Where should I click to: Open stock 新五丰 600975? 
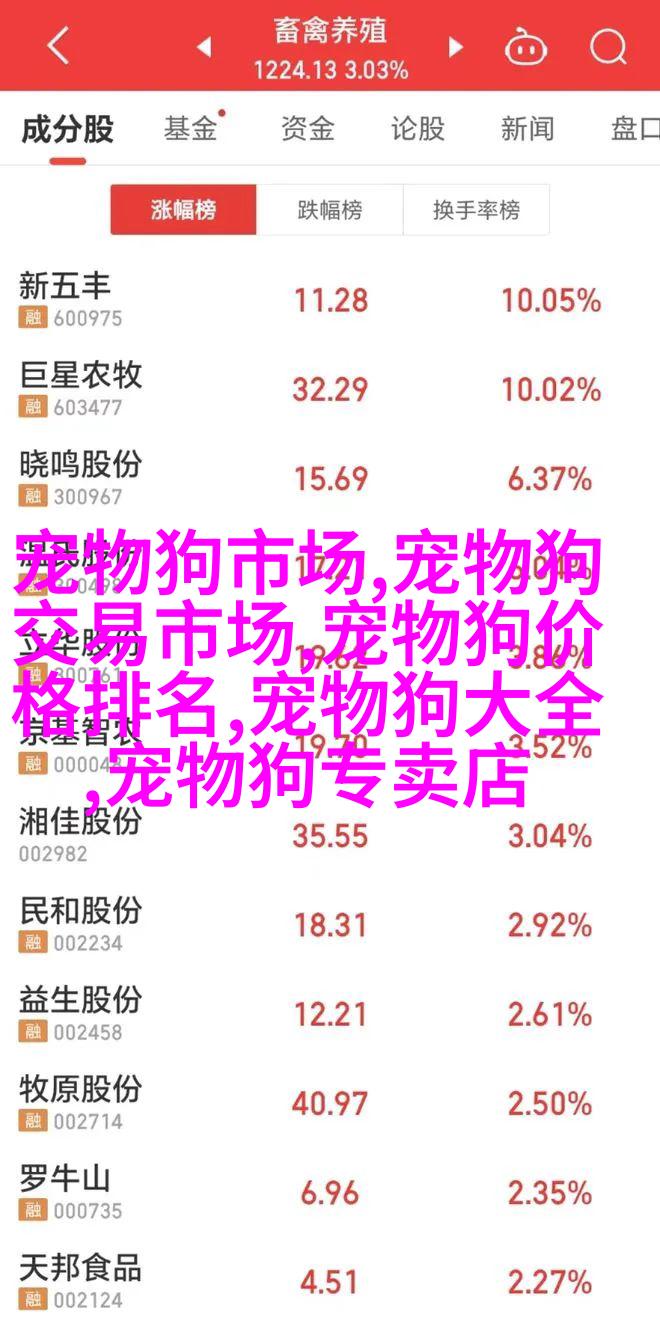330,301
